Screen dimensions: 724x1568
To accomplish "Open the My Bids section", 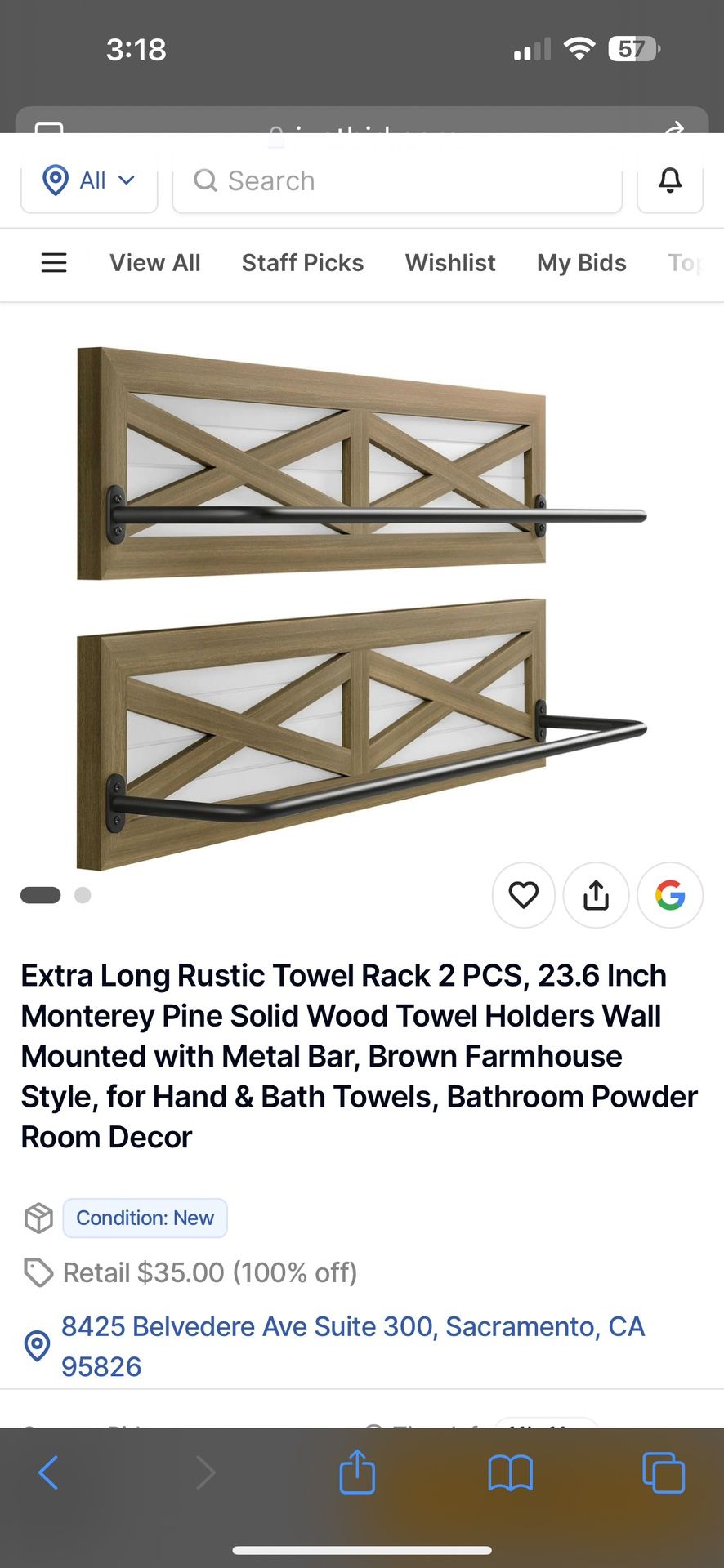I will [x=581, y=262].
